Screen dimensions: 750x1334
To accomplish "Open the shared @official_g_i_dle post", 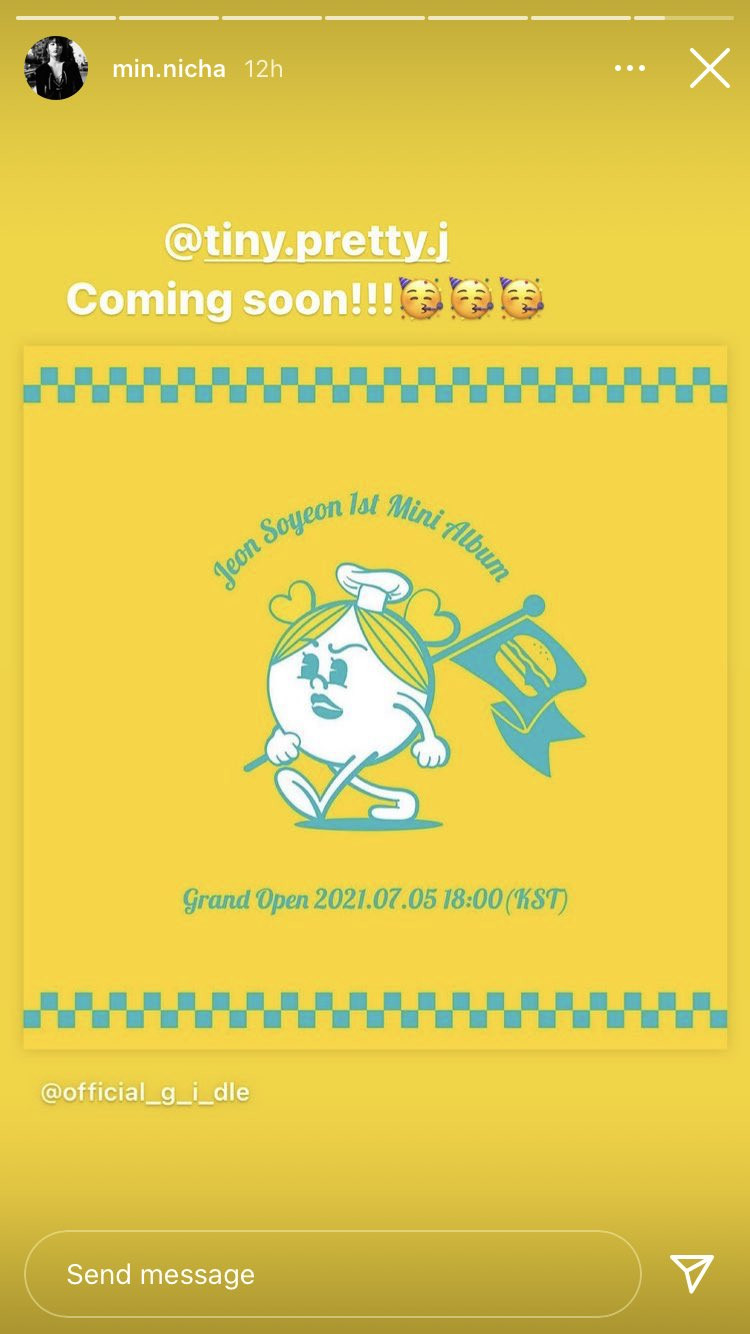I will coord(375,697).
